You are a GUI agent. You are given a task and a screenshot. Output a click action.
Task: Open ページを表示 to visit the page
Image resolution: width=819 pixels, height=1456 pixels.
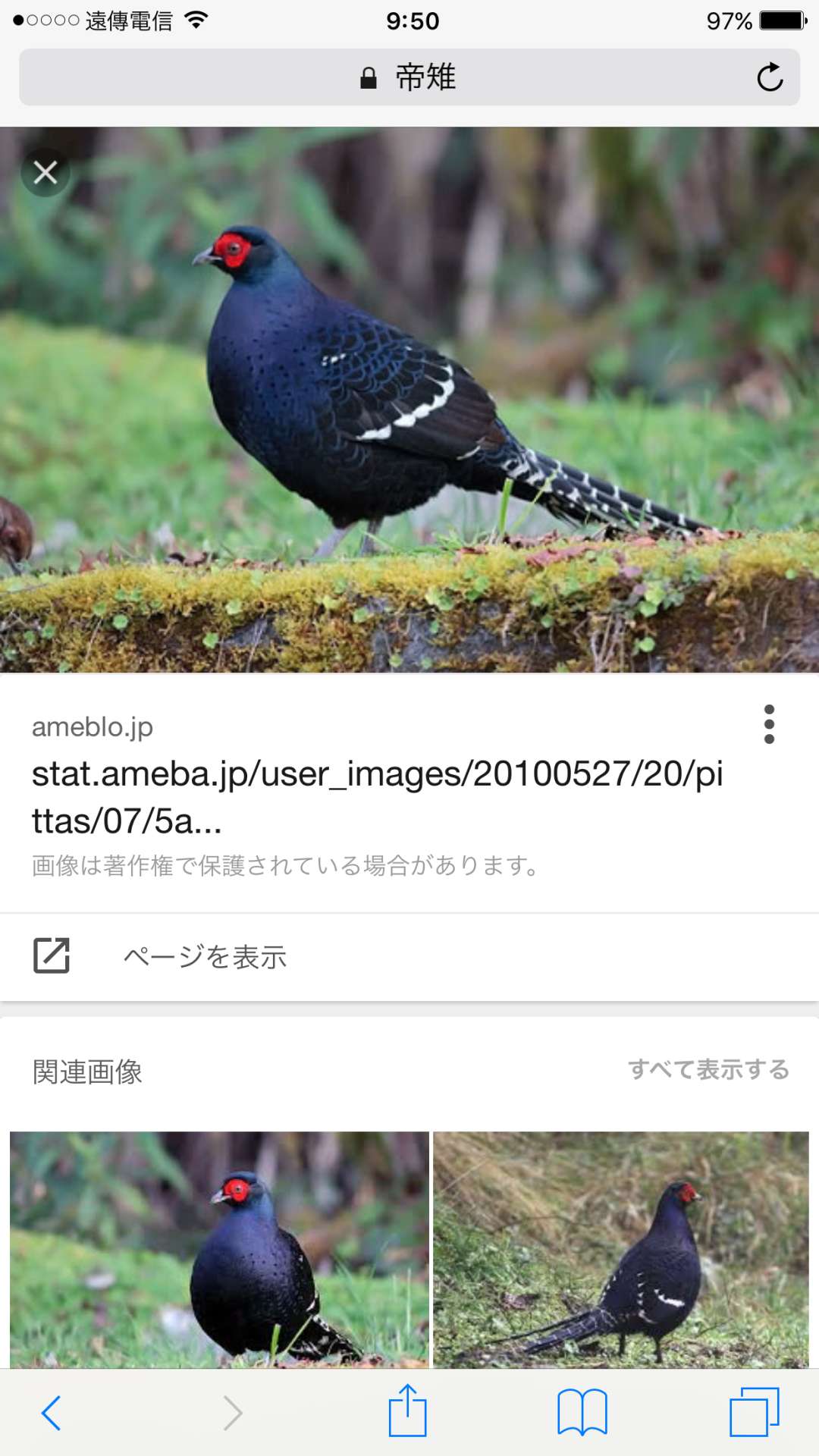409,957
